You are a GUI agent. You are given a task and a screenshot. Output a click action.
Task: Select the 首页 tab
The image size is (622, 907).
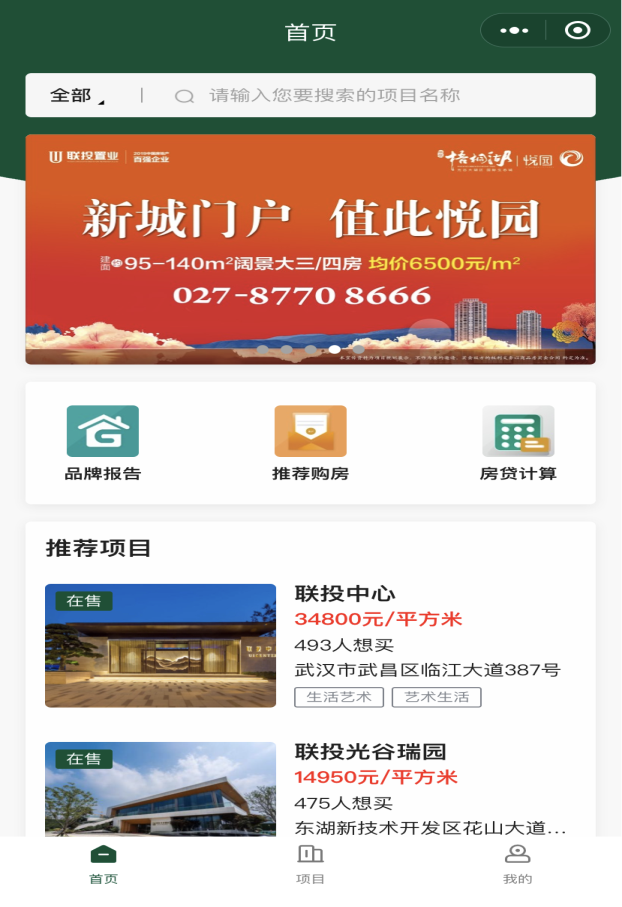coord(103,864)
